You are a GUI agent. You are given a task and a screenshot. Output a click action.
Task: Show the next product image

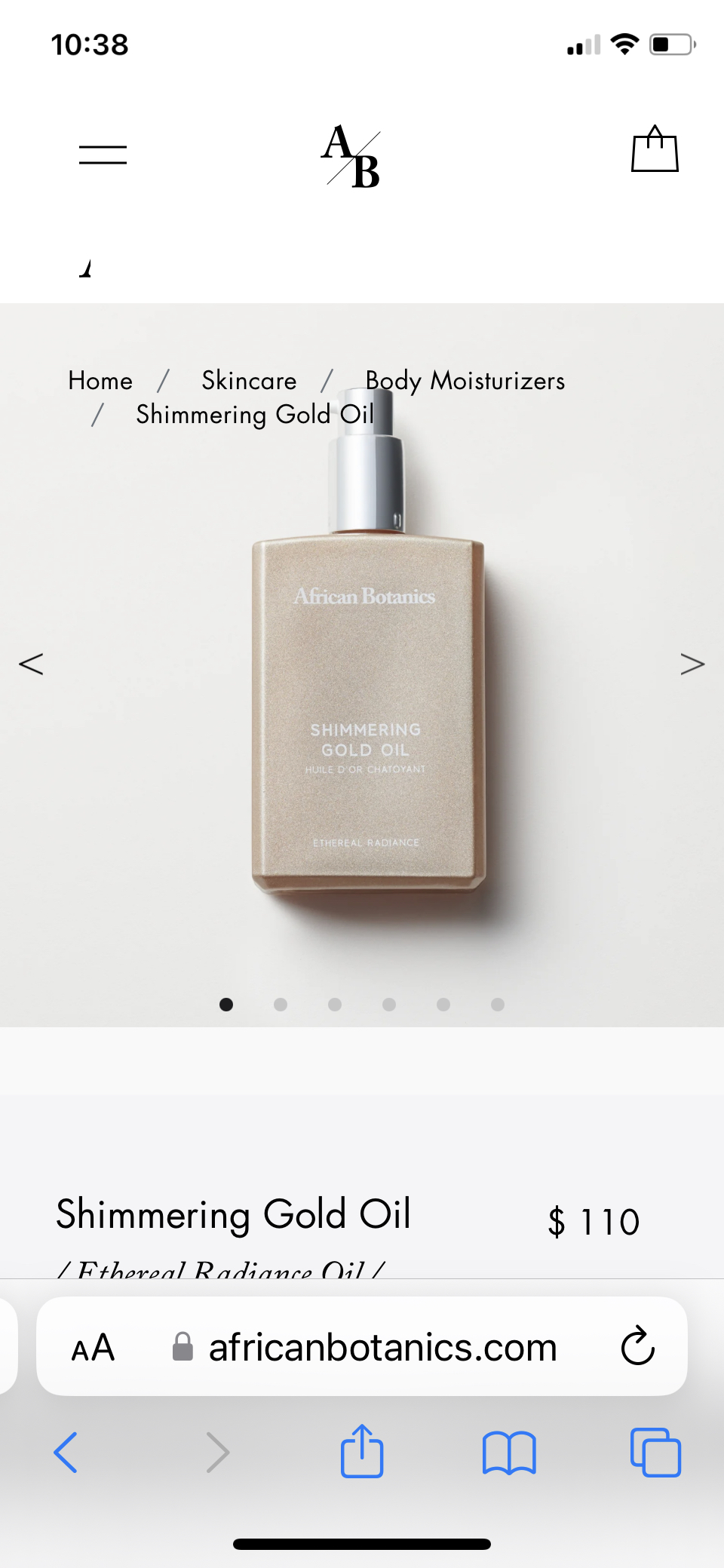click(692, 664)
